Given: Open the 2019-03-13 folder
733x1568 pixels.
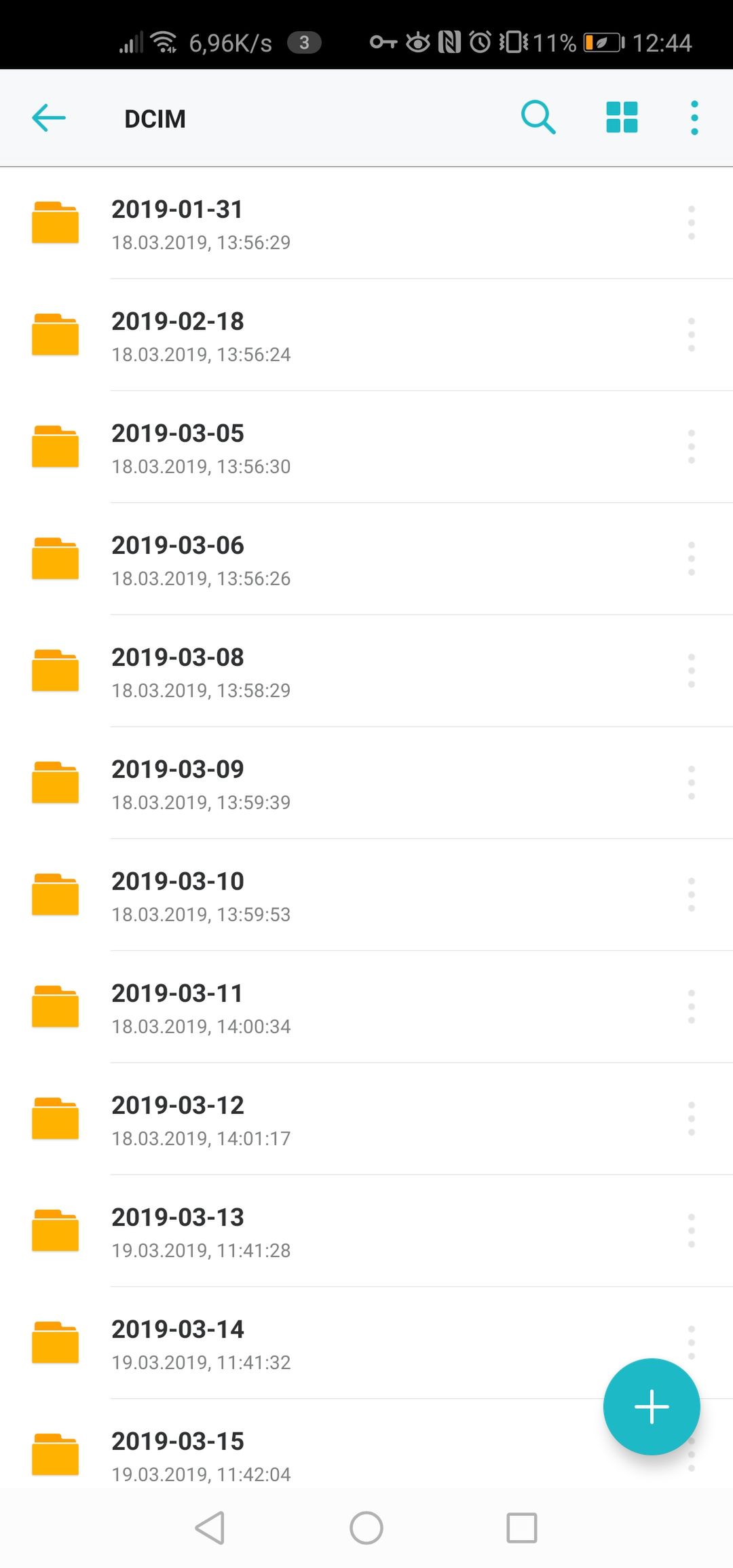Looking at the screenshot, I should coord(366,1231).
